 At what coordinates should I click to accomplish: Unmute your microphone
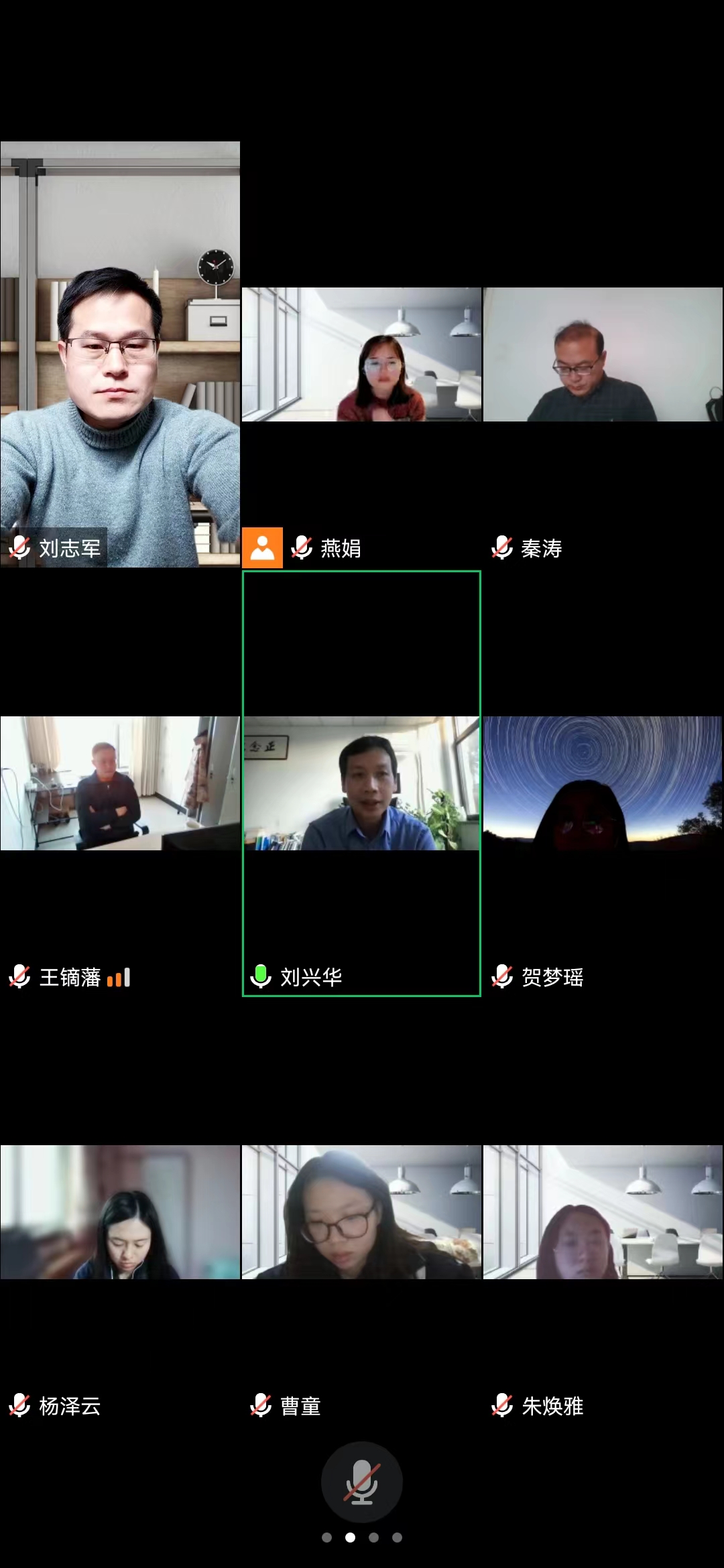point(361,1482)
